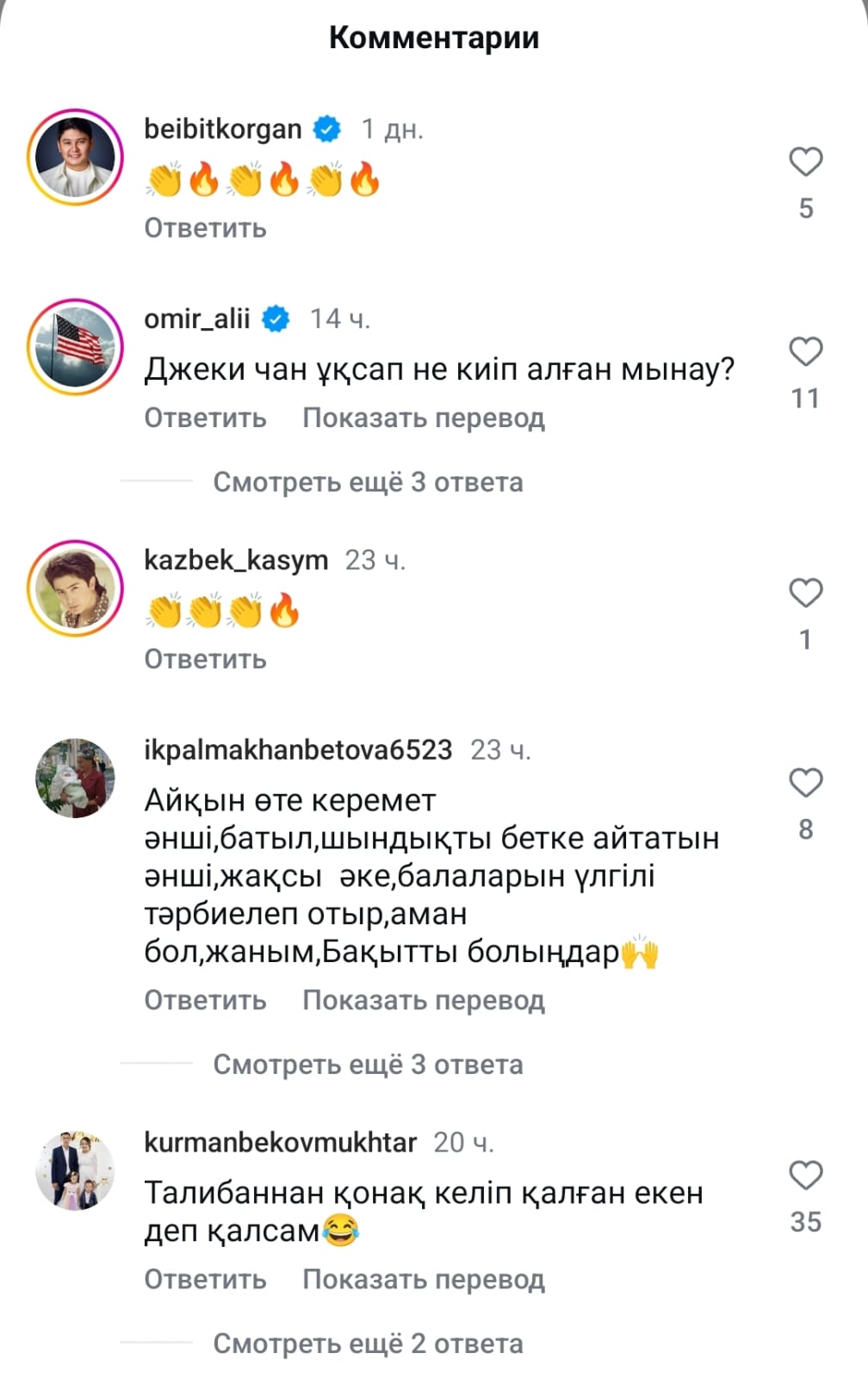Like omir_alii's comment
Image resolution: width=868 pixels, height=1378 pixels.
click(x=805, y=351)
